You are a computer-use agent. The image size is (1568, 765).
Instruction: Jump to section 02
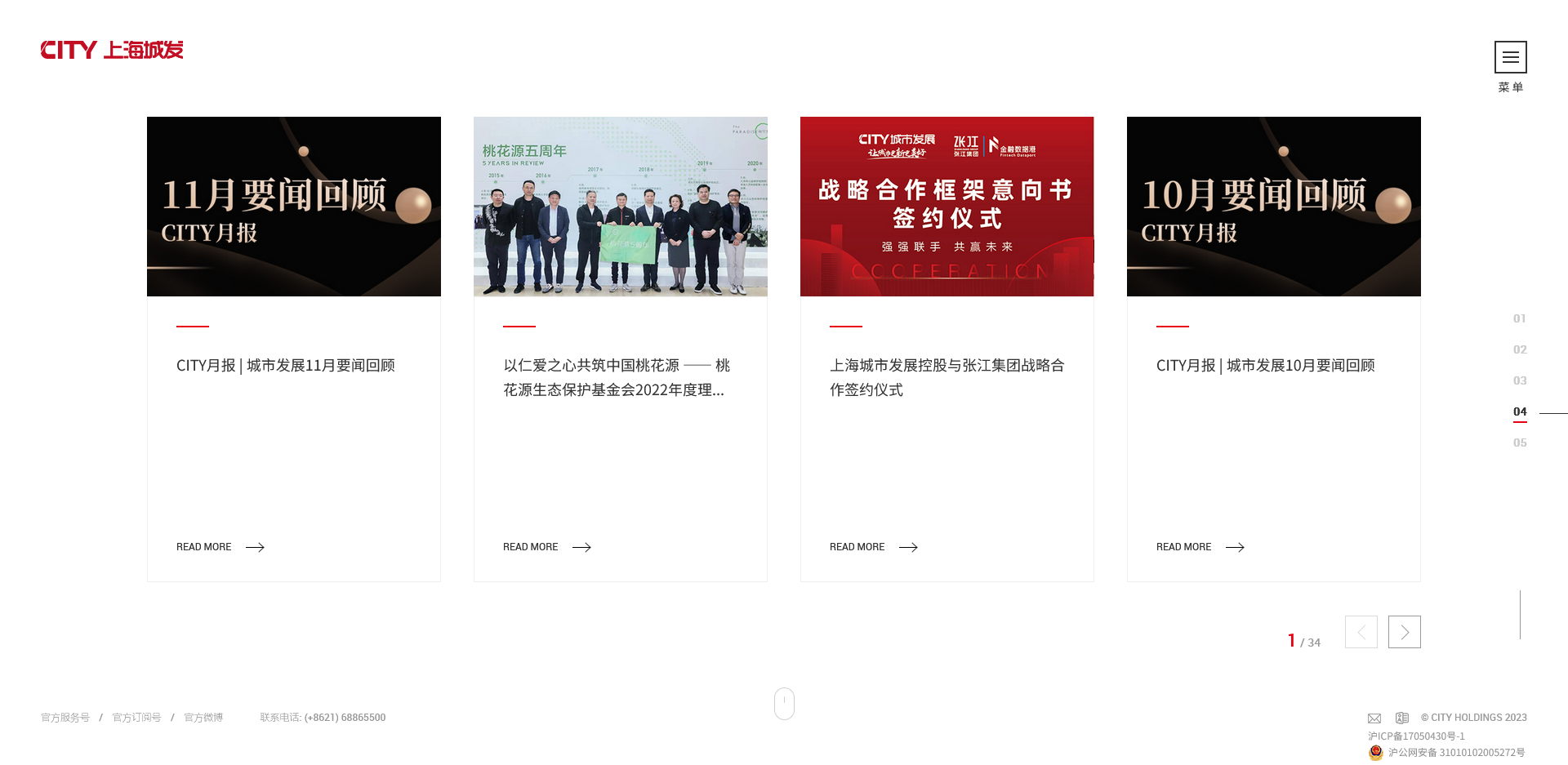pyautogui.click(x=1519, y=349)
